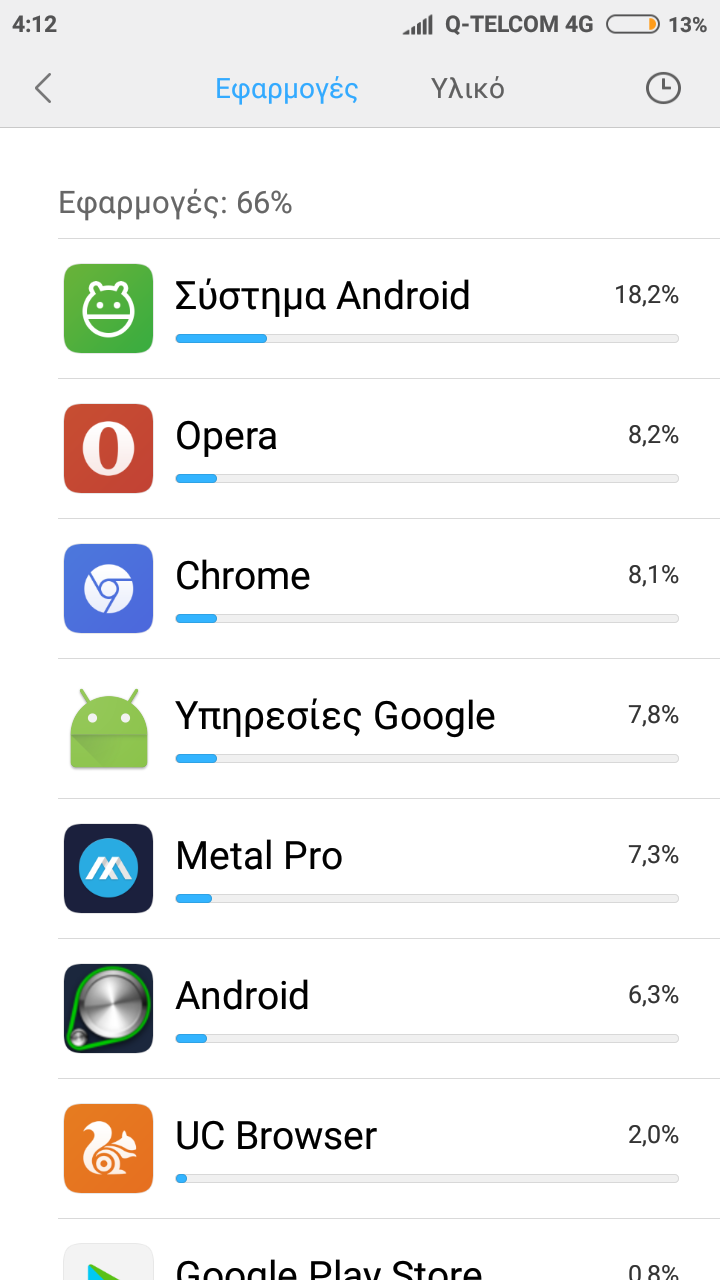
Task: Open the battery history clock icon
Action: 662,88
